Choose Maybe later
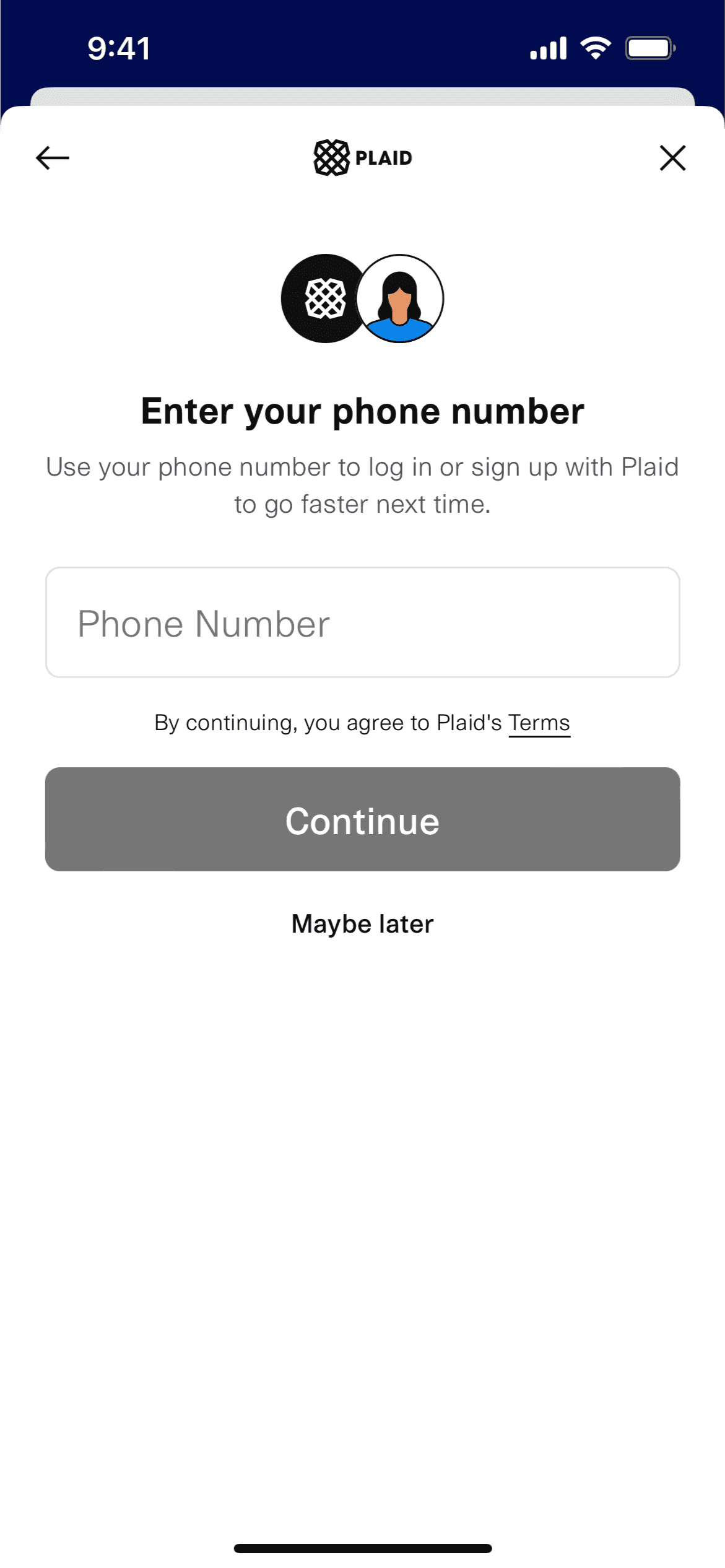Viewport: 725px width, 1568px height. click(363, 924)
